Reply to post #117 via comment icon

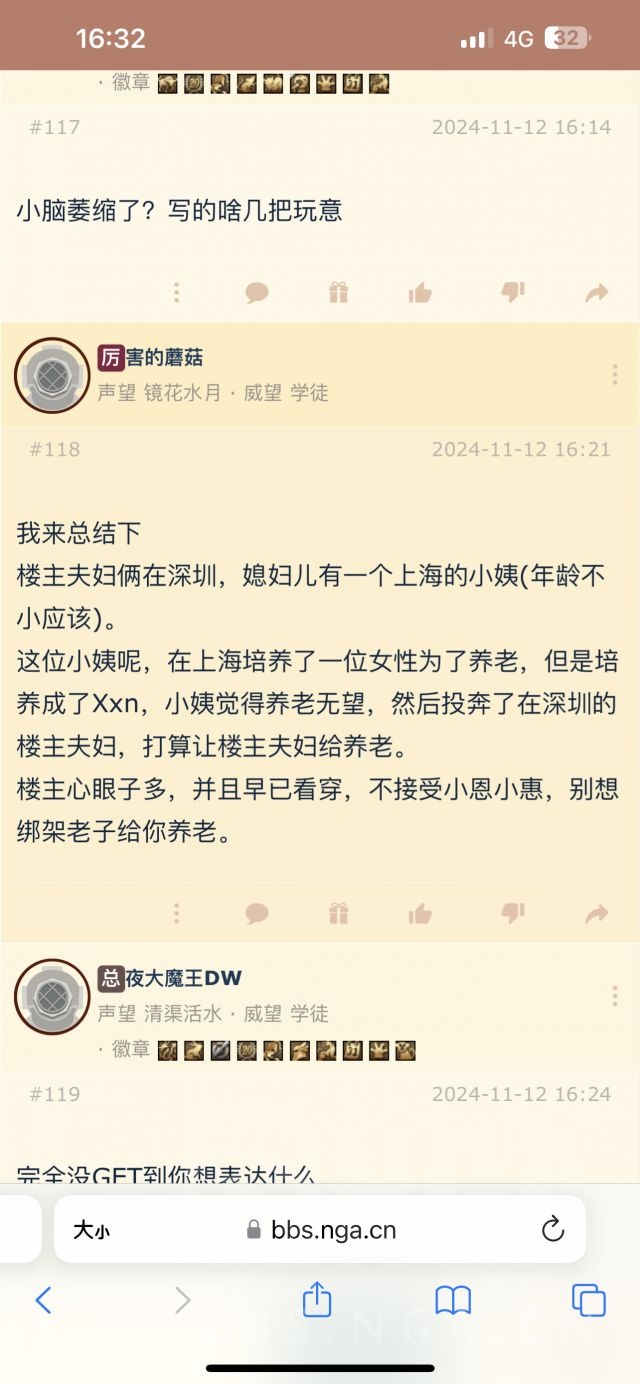tap(257, 292)
